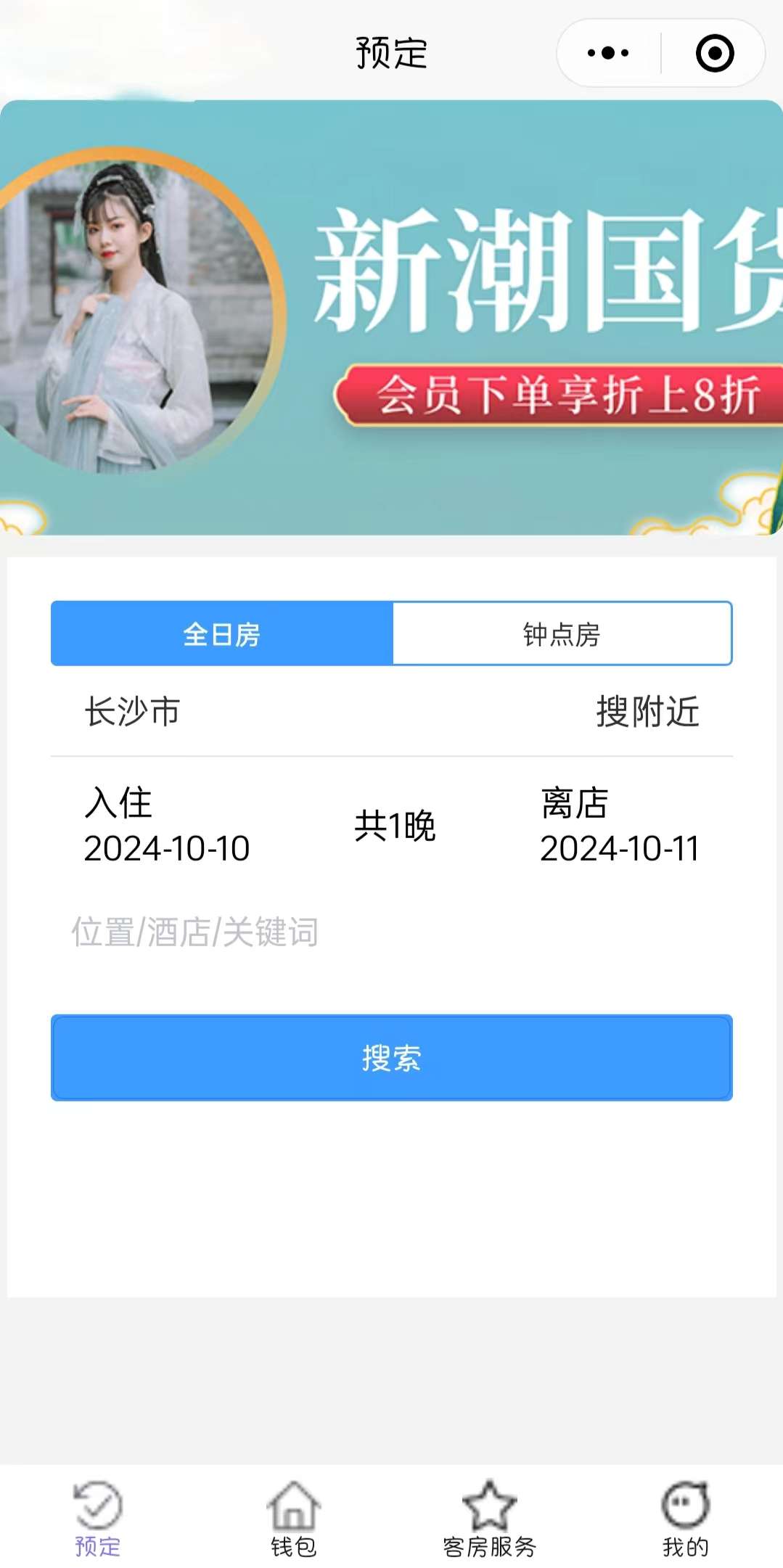Select the 全日房 tab
783x1568 pixels.
point(222,633)
